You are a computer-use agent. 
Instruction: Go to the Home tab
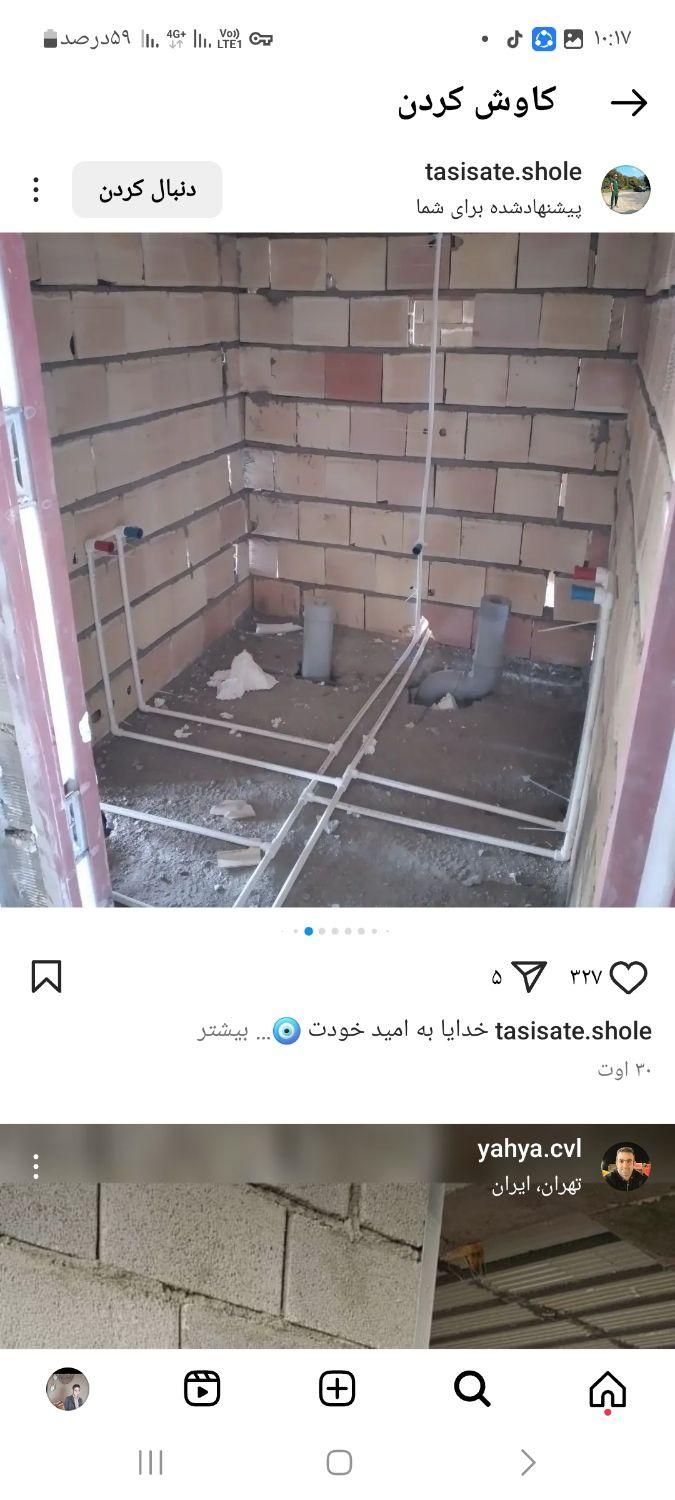point(607,1389)
